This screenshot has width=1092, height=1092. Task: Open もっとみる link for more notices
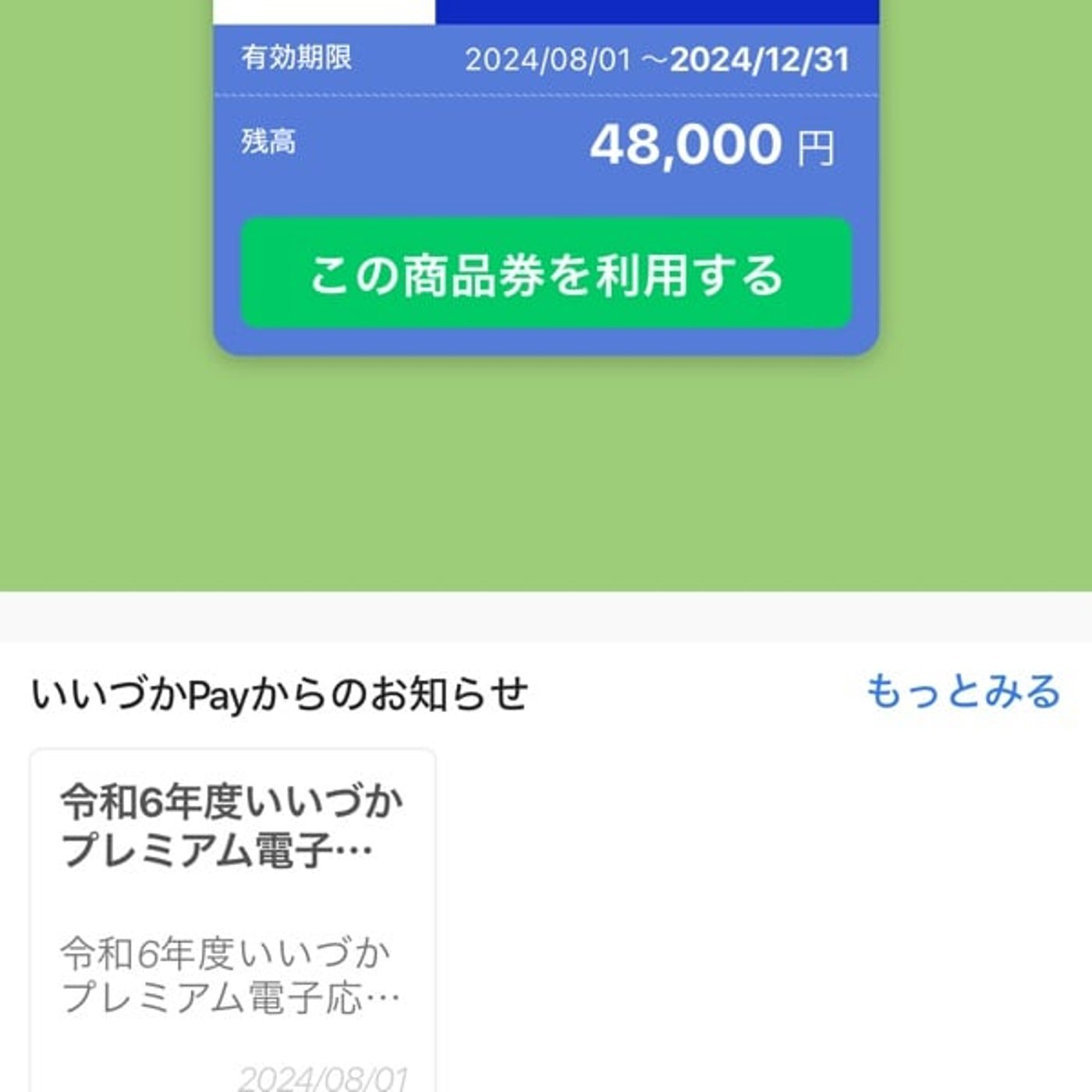[963, 692]
